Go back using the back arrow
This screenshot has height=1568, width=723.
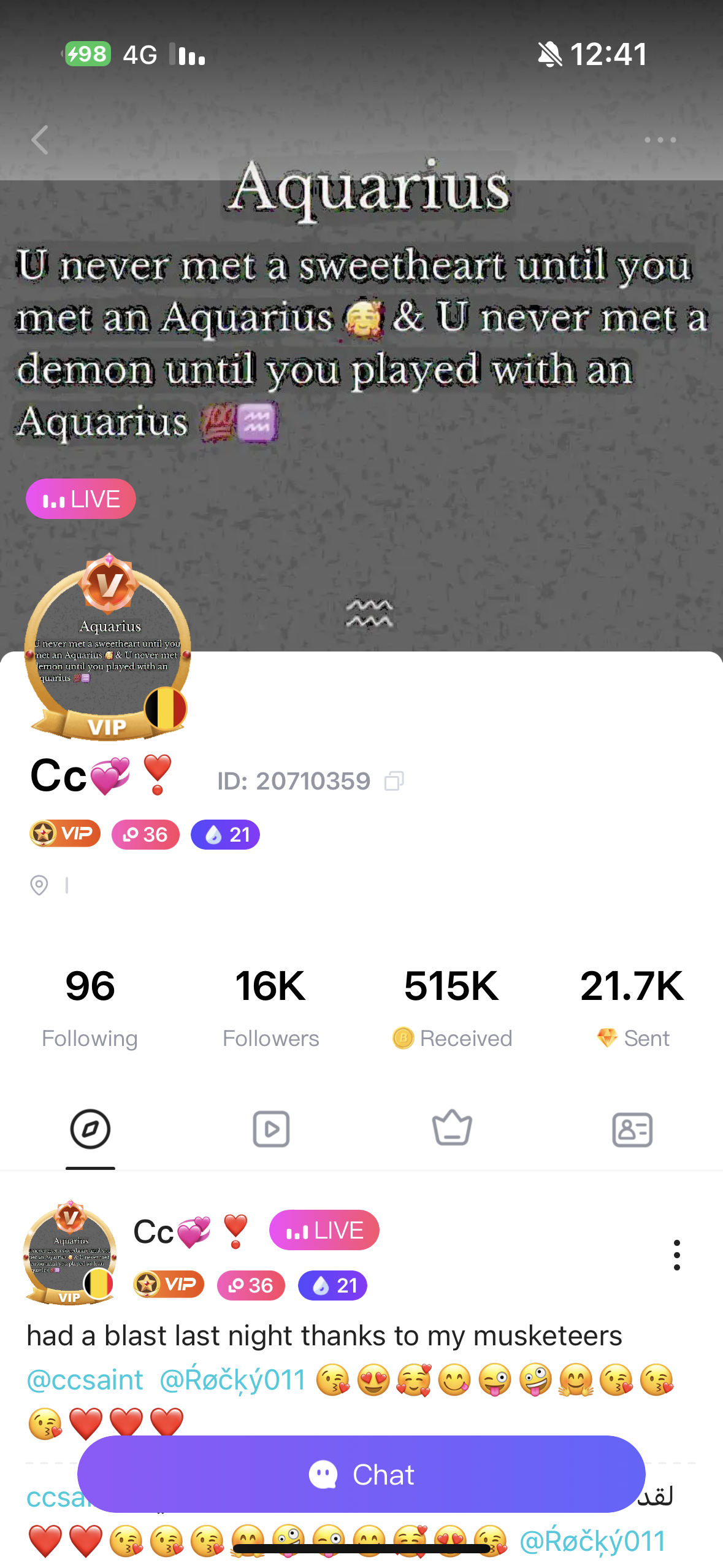click(40, 140)
